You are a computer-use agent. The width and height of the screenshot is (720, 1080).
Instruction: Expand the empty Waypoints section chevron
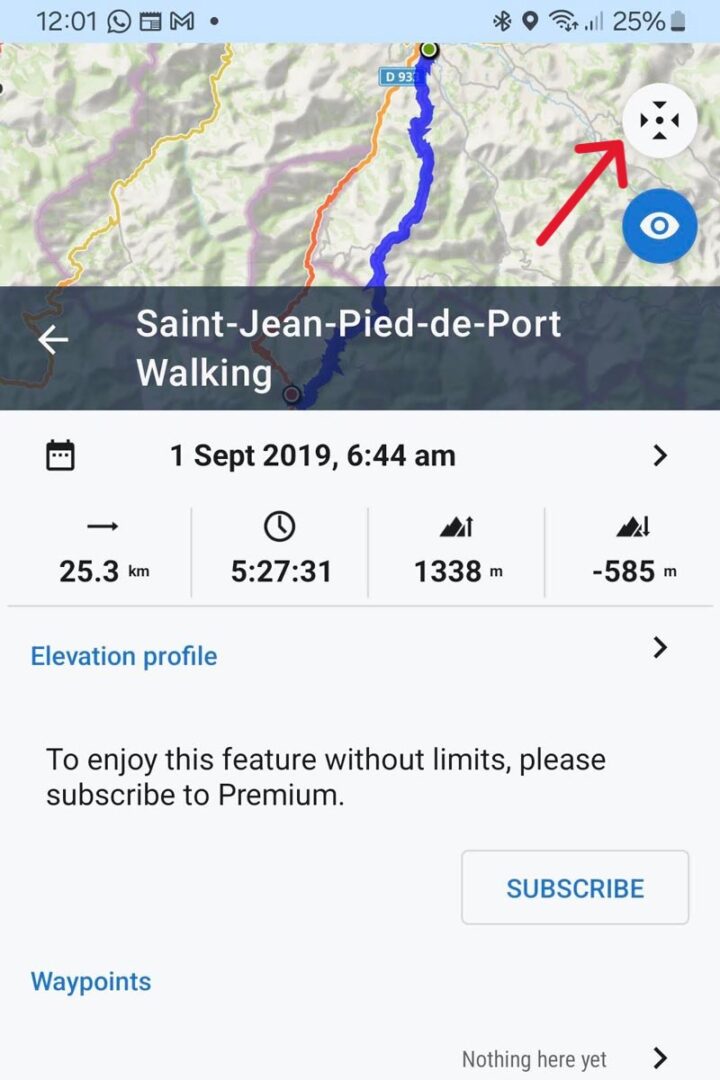660,1058
